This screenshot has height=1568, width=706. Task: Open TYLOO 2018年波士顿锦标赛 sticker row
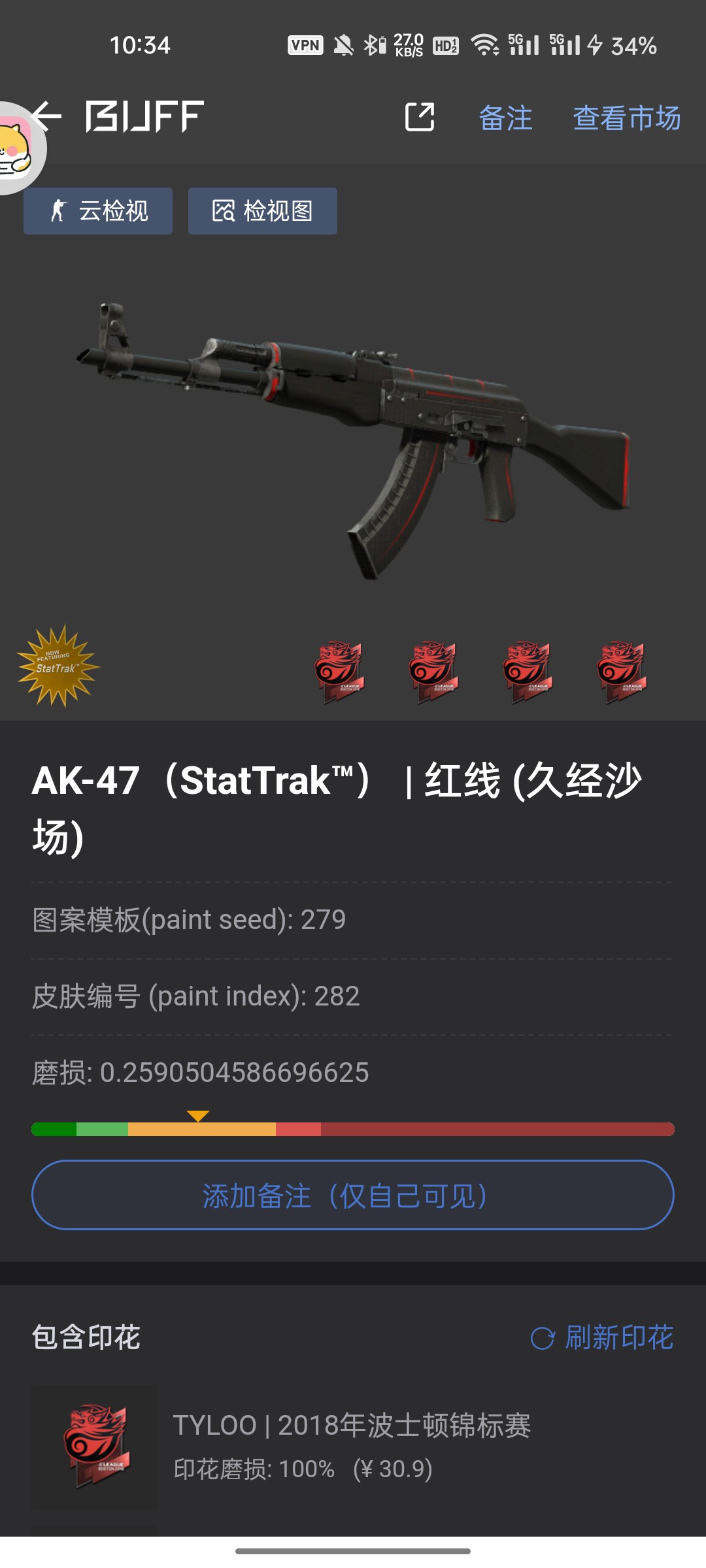[353, 1447]
